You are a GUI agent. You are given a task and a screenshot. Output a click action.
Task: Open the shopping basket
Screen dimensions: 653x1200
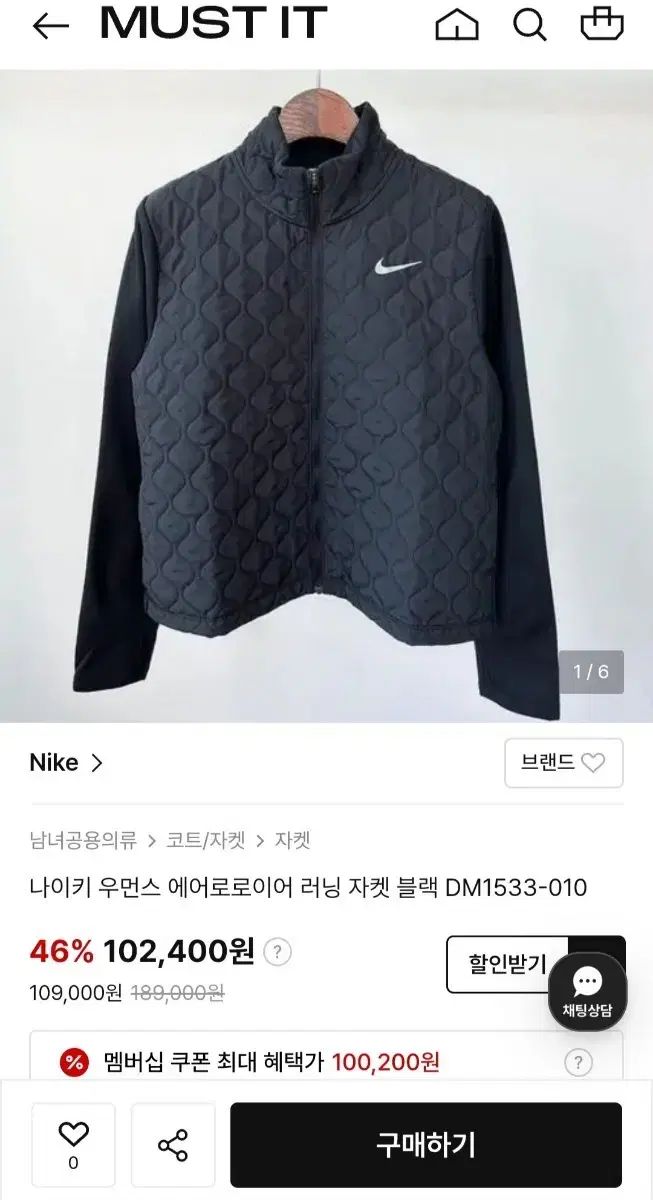tap(602, 24)
